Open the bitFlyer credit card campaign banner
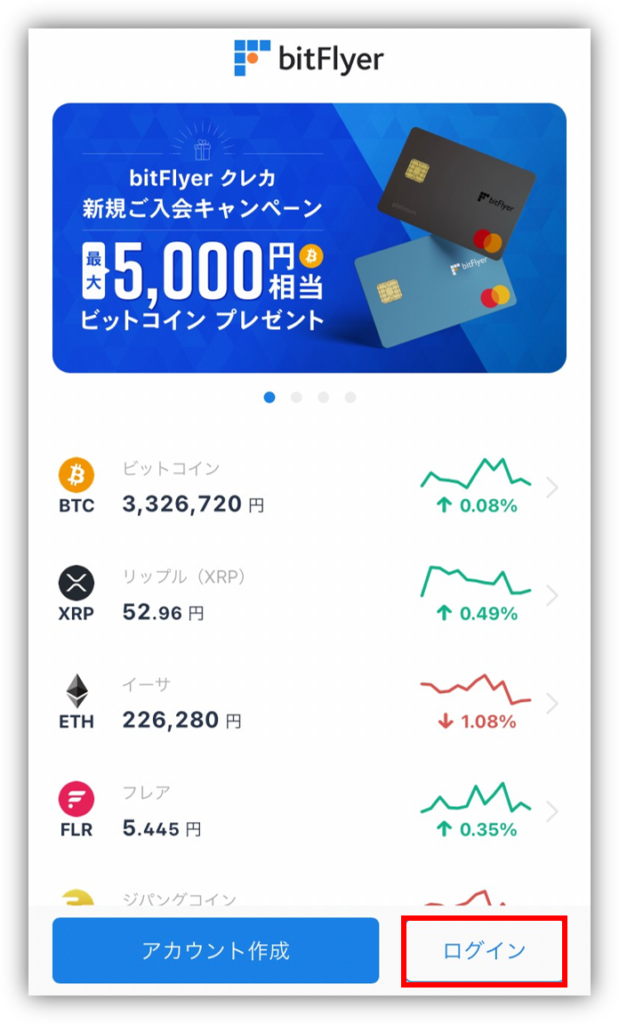The width and height of the screenshot is (619, 1024). click(309, 238)
